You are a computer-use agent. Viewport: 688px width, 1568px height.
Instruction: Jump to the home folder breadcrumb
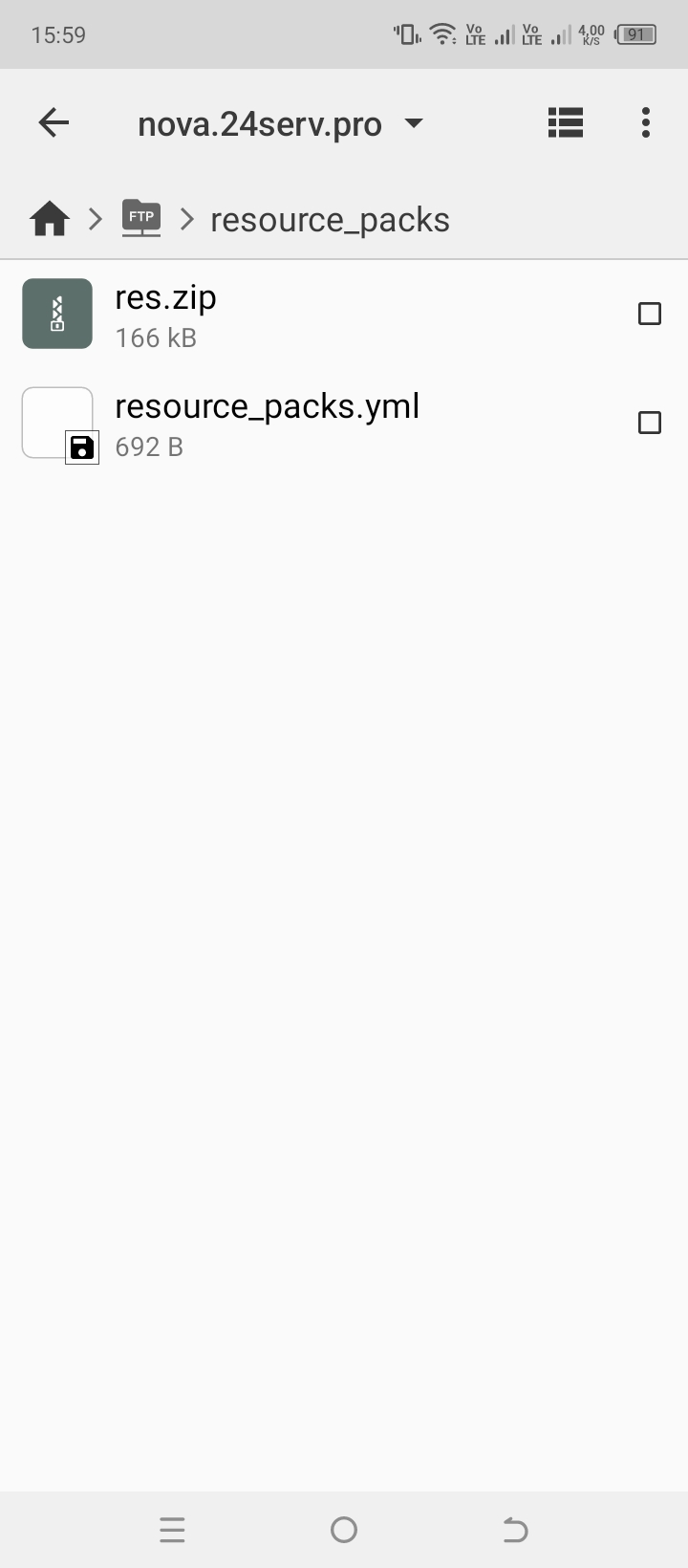point(50,219)
